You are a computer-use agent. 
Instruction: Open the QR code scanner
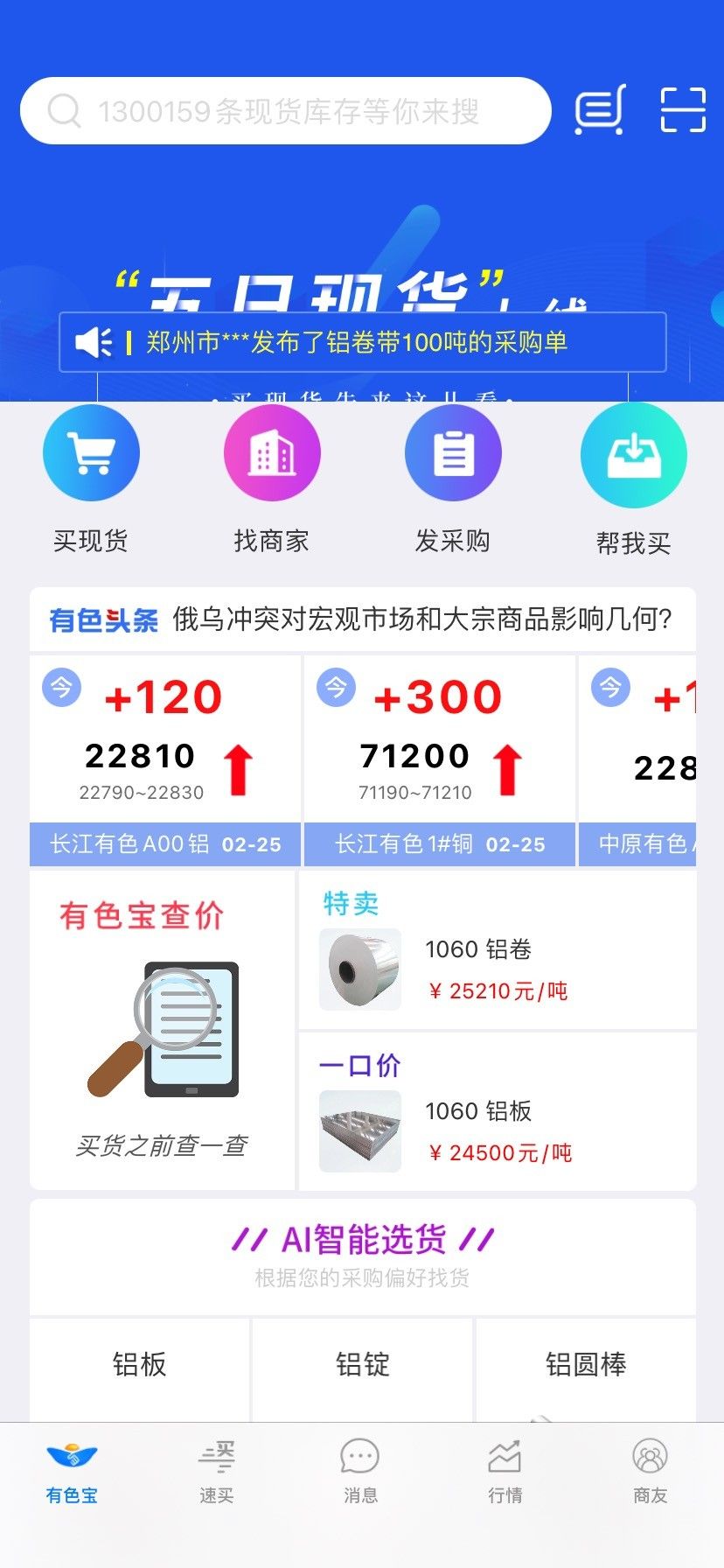682,110
